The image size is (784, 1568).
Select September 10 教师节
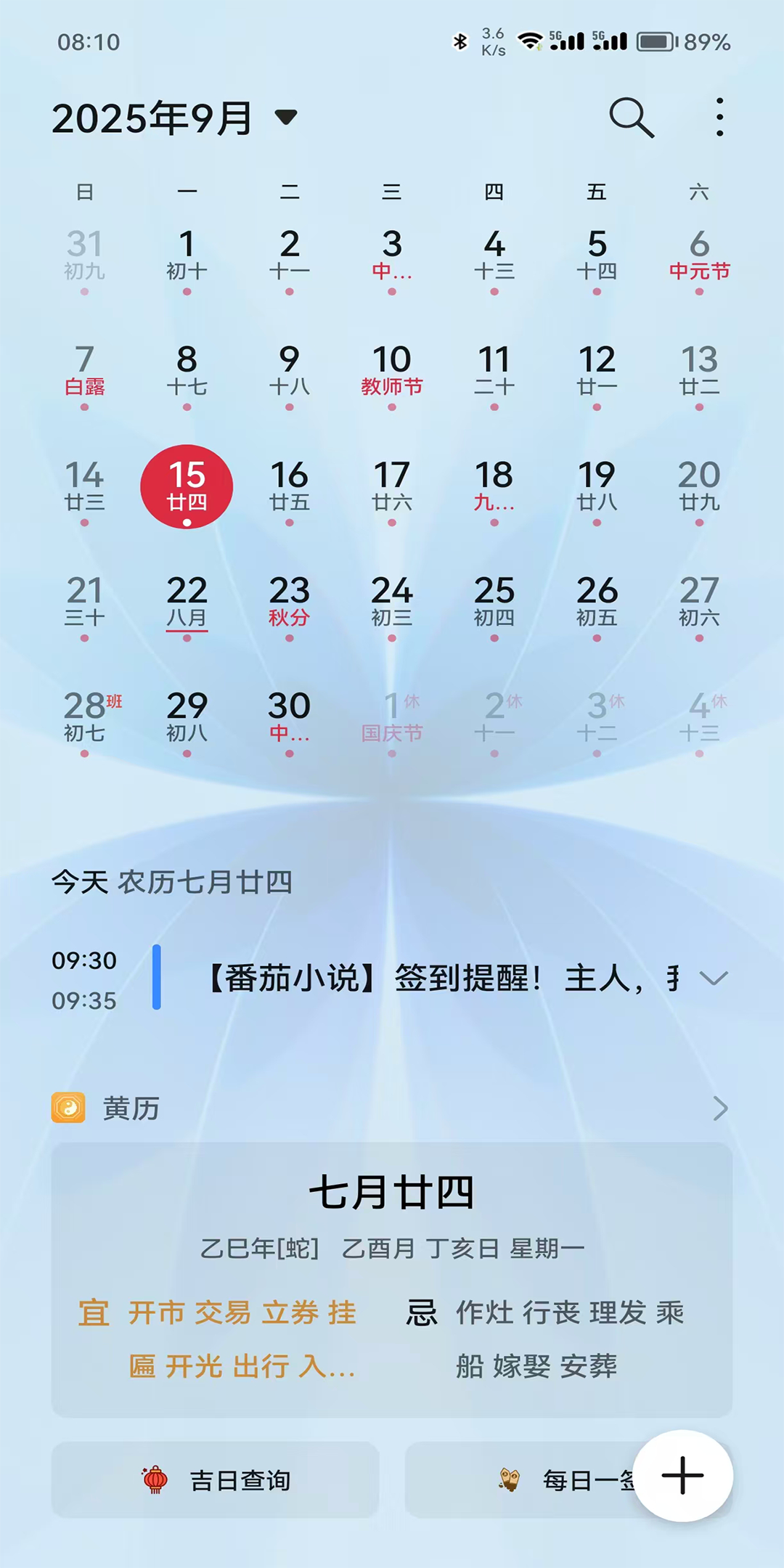click(392, 371)
